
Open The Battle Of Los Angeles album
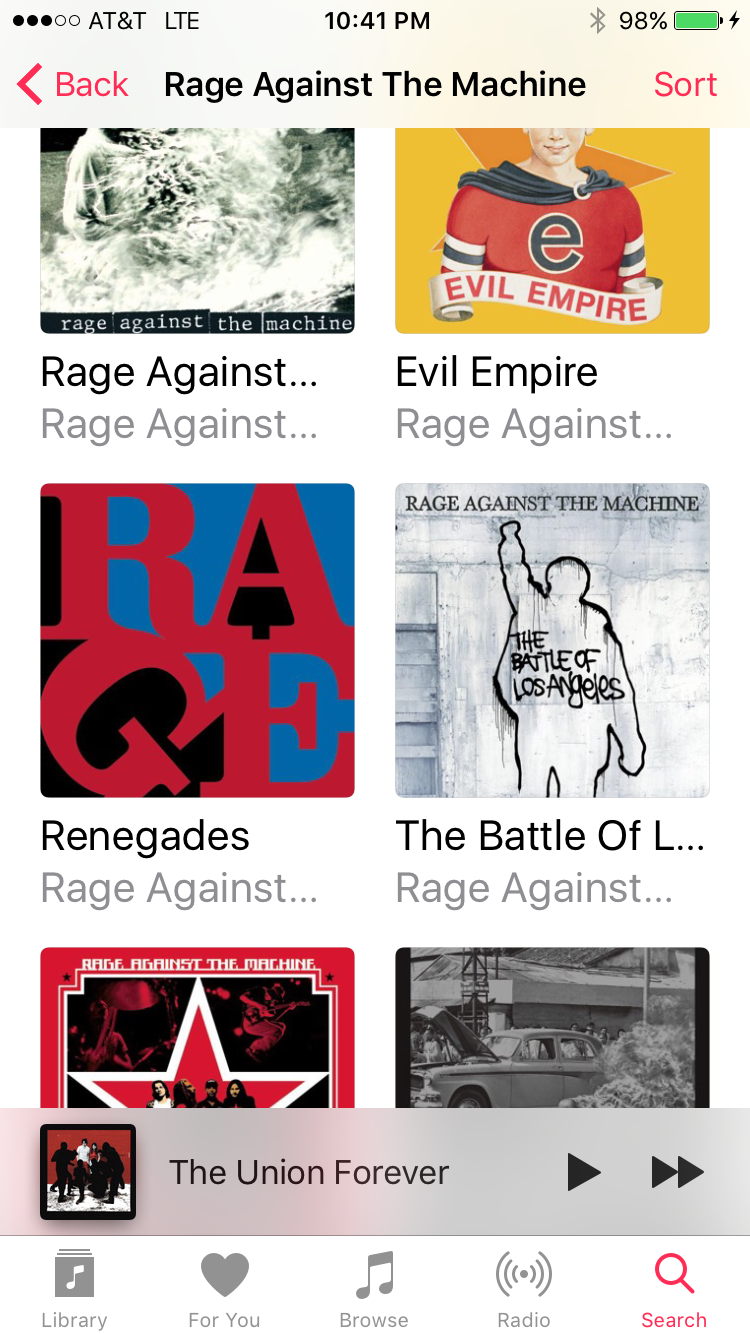click(552, 640)
